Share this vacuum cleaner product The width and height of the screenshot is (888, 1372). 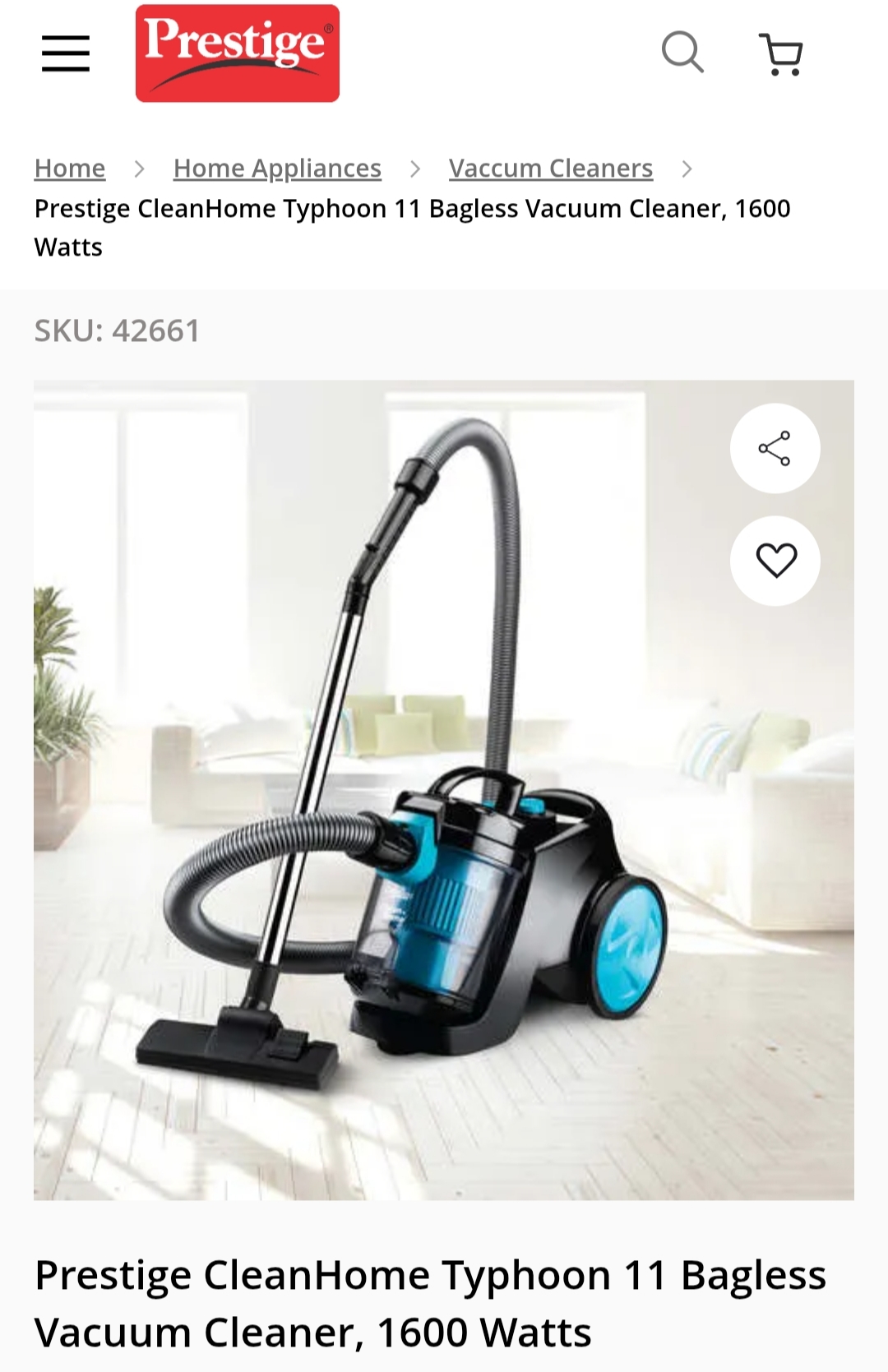click(775, 449)
